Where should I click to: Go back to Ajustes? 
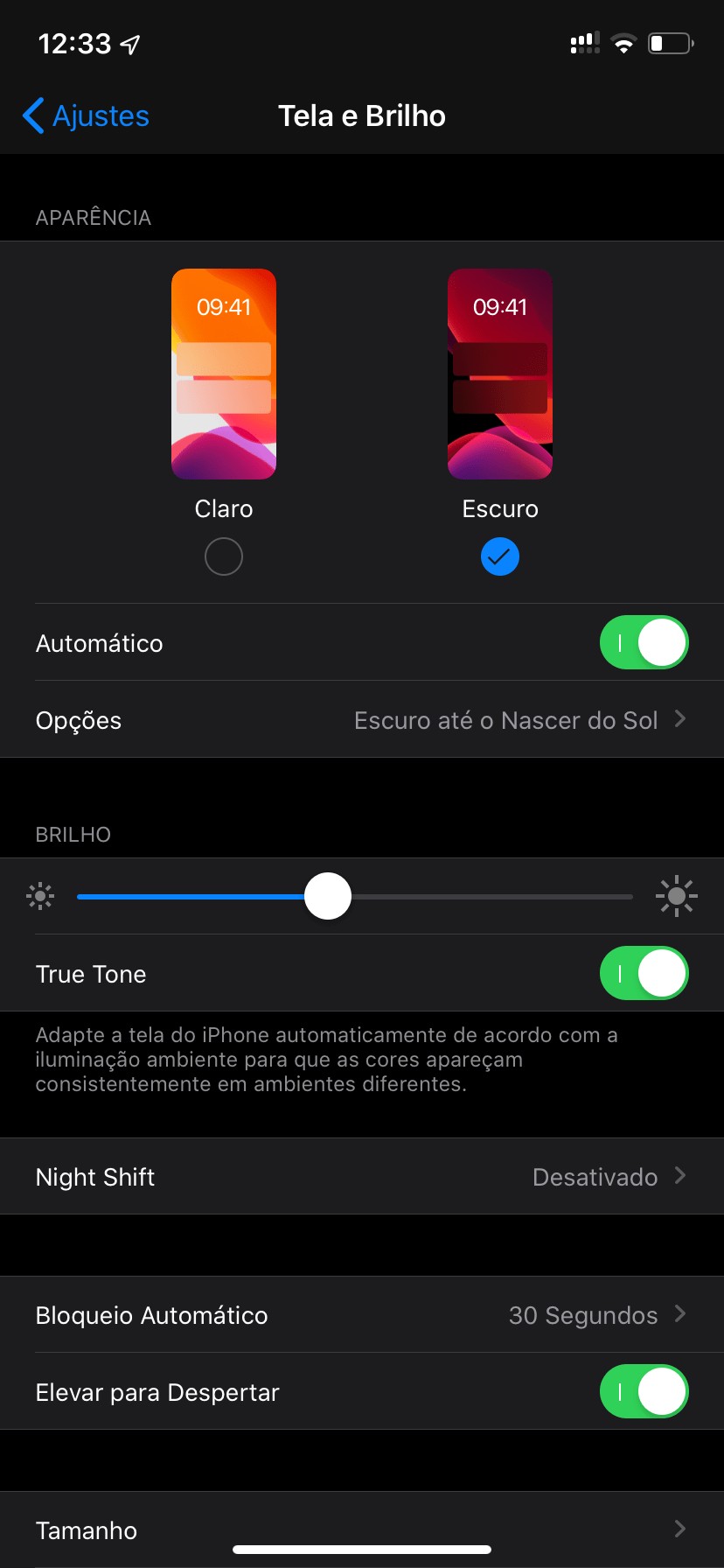tap(86, 115)
